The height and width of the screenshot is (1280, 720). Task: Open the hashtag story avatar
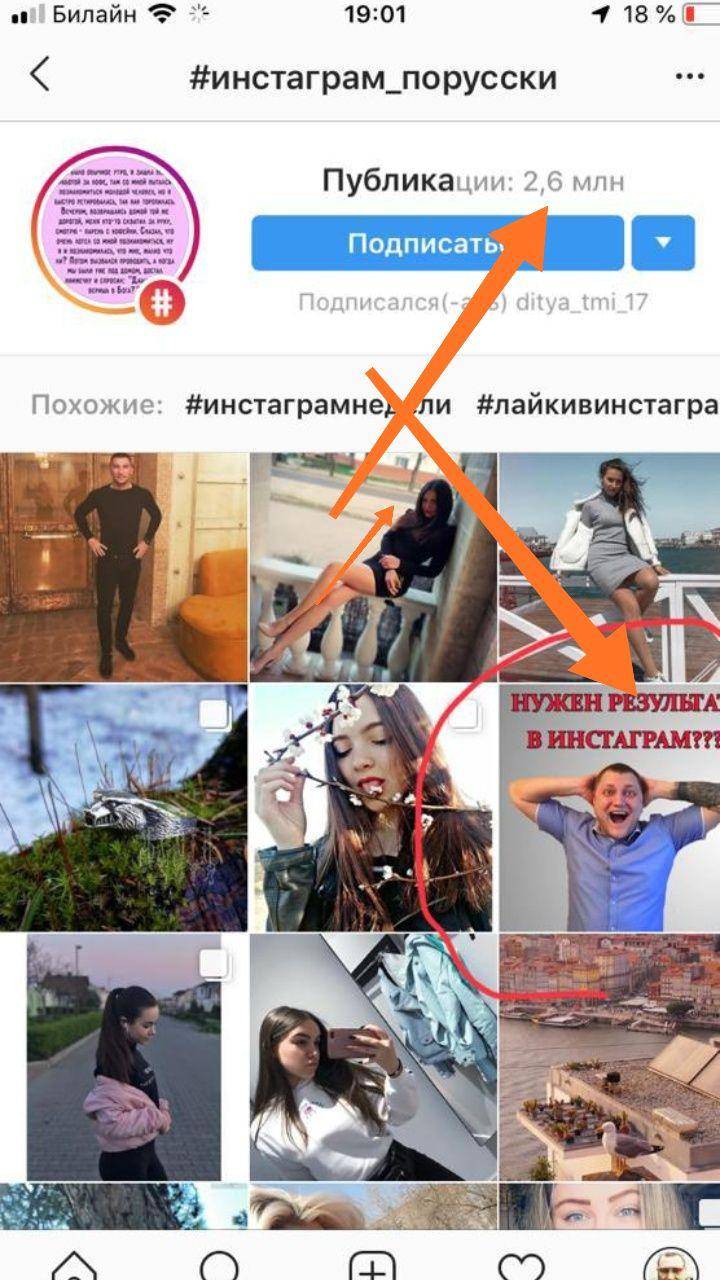(x=116, y=232)
